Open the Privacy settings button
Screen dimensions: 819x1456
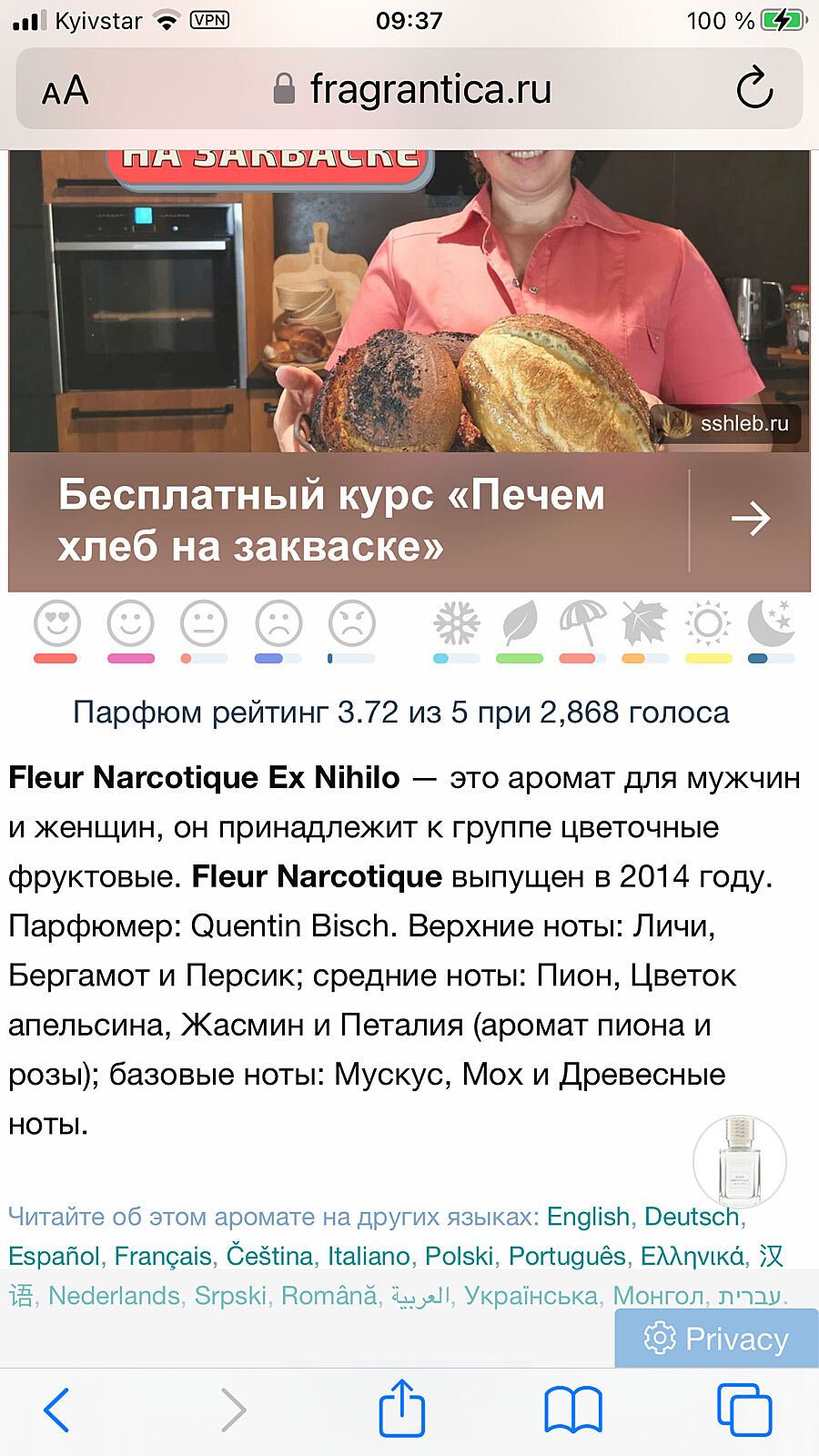tap(716, 1339)
